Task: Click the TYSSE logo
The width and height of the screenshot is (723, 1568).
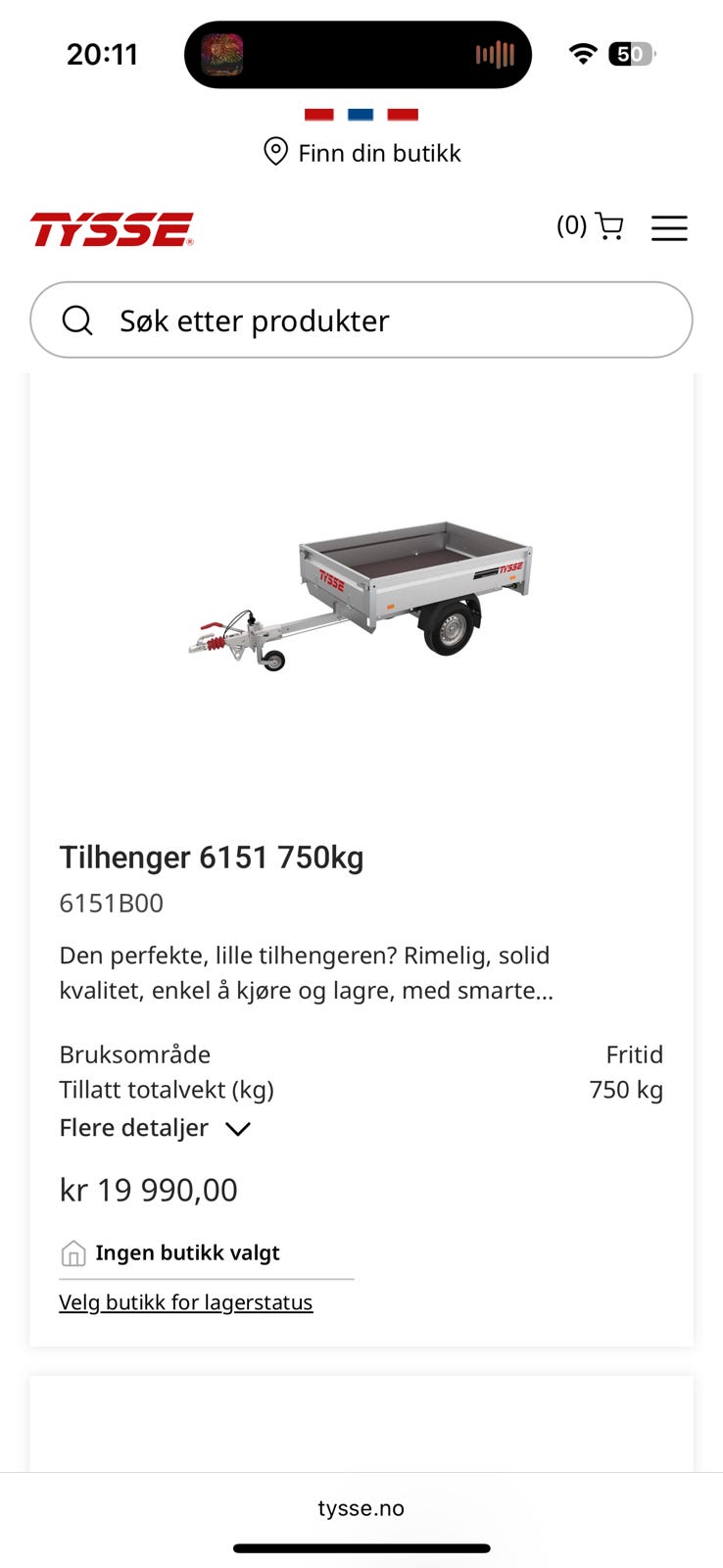Action: point(111,227)
